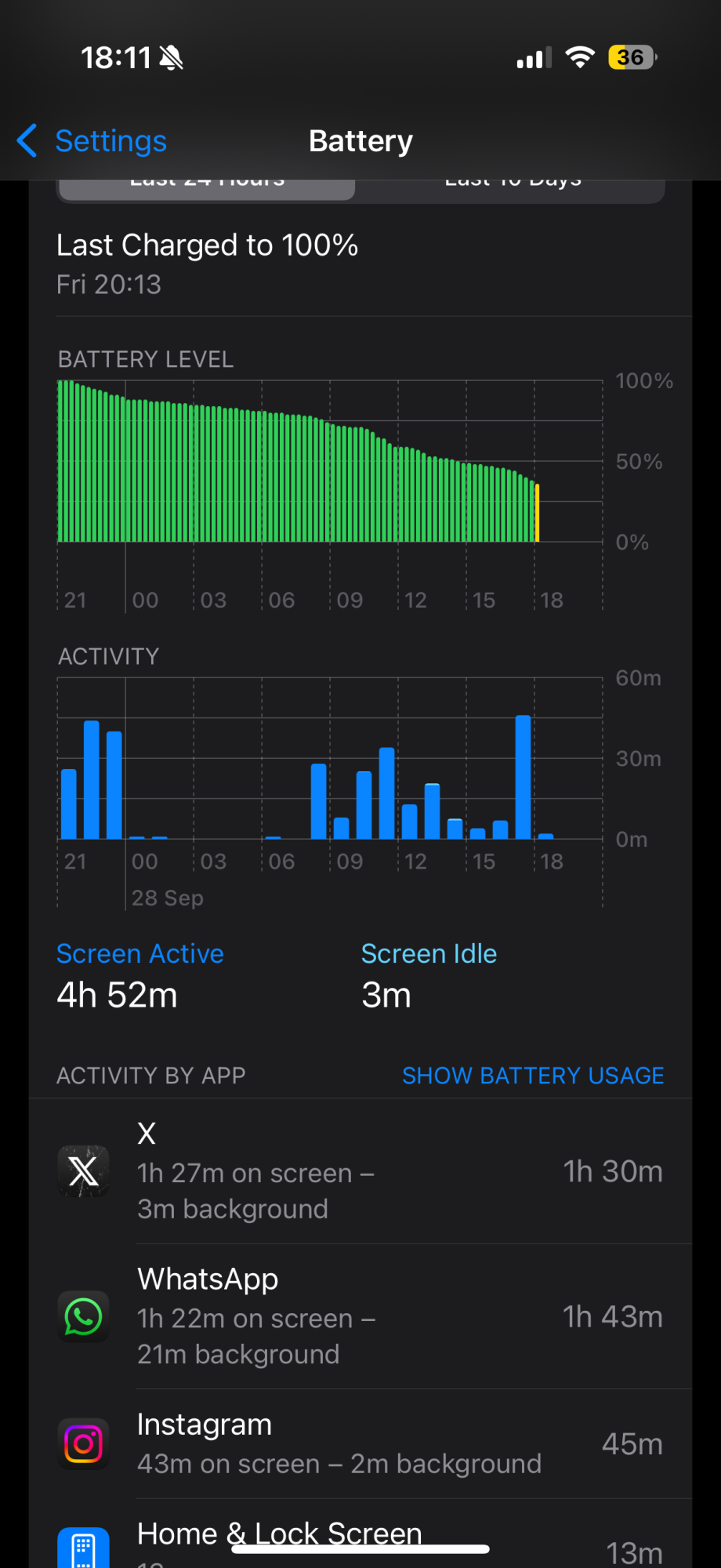
Task: Switch to the Last 10 Days view
Action: pyautogui.click(x=513, y=188)
